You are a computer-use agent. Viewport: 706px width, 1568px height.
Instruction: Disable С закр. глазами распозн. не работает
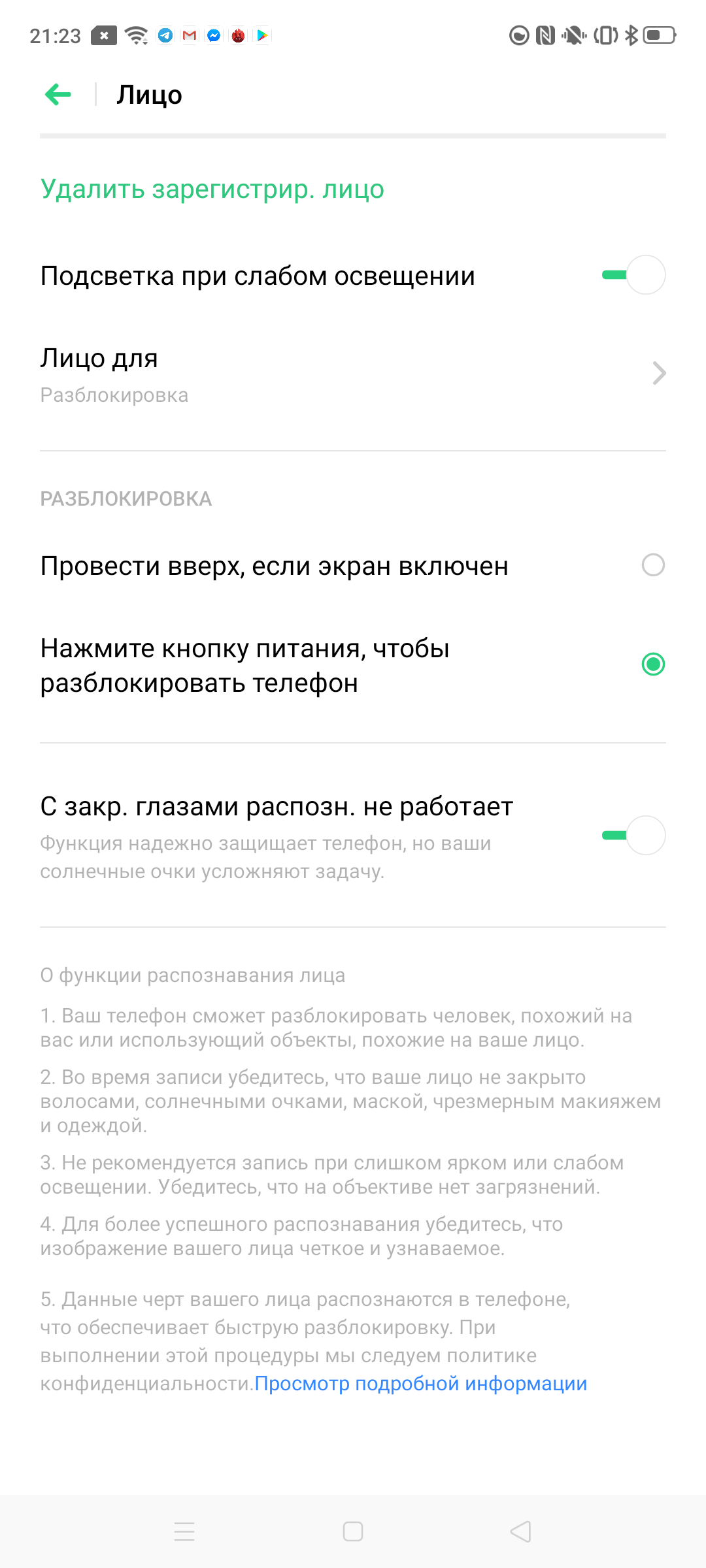pyautogui.click(x=633, y=835)
